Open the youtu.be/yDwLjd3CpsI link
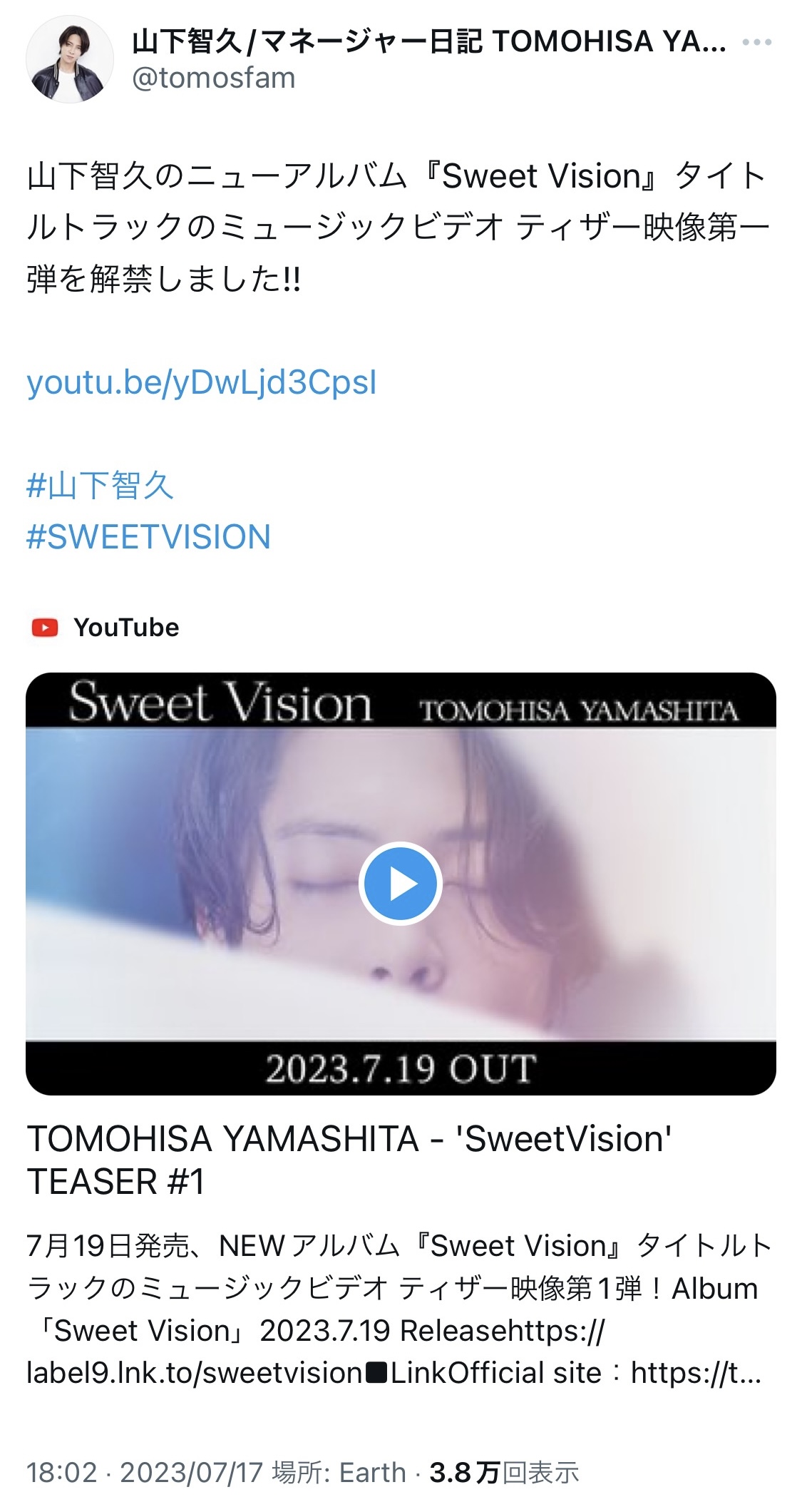Viewport: 802px width, 1512px height. click(202, 382)
